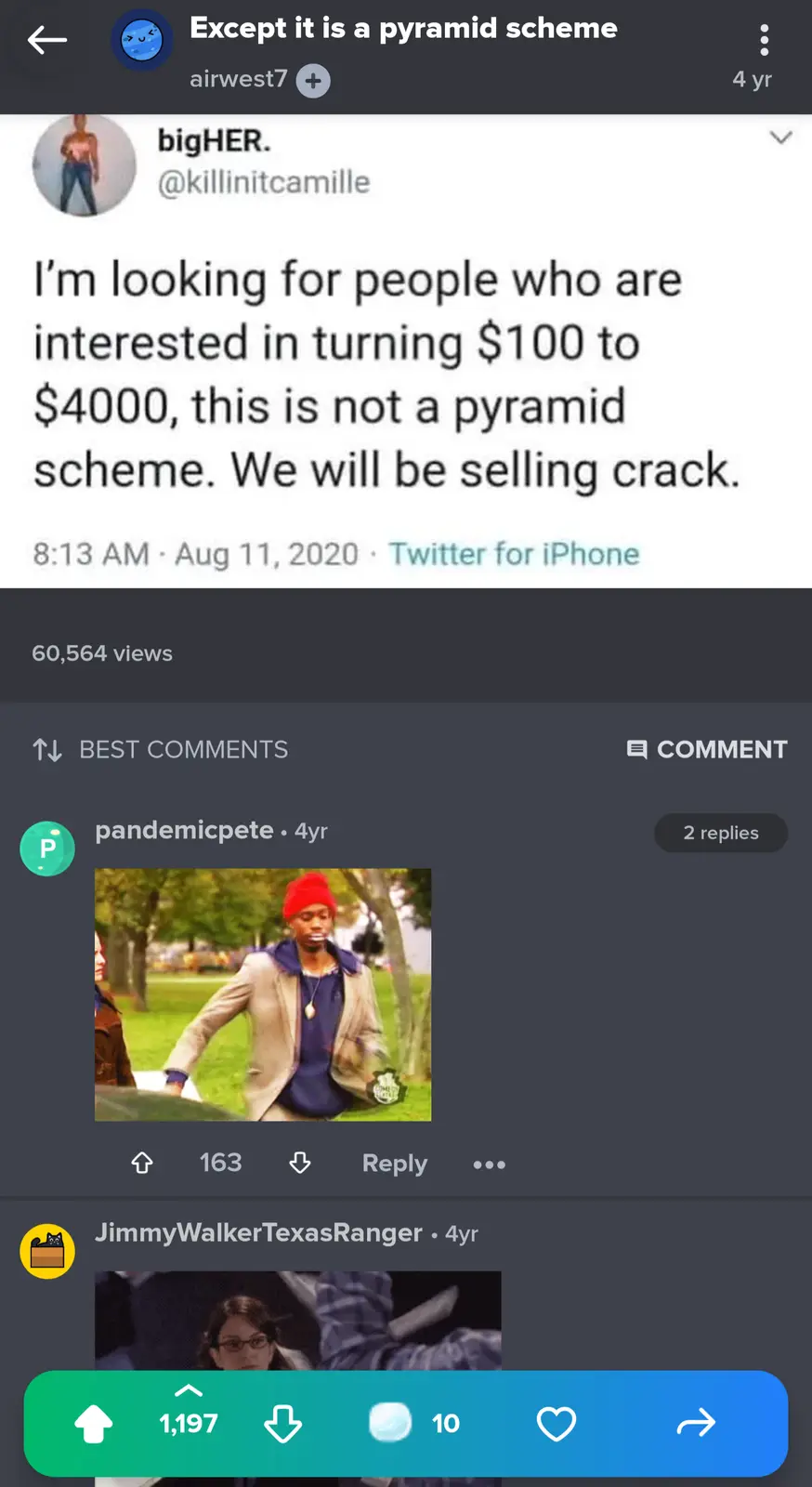The image size is (812, 1487).
Task: Open pandemicpete's GIF image
Action: (263, 994)
